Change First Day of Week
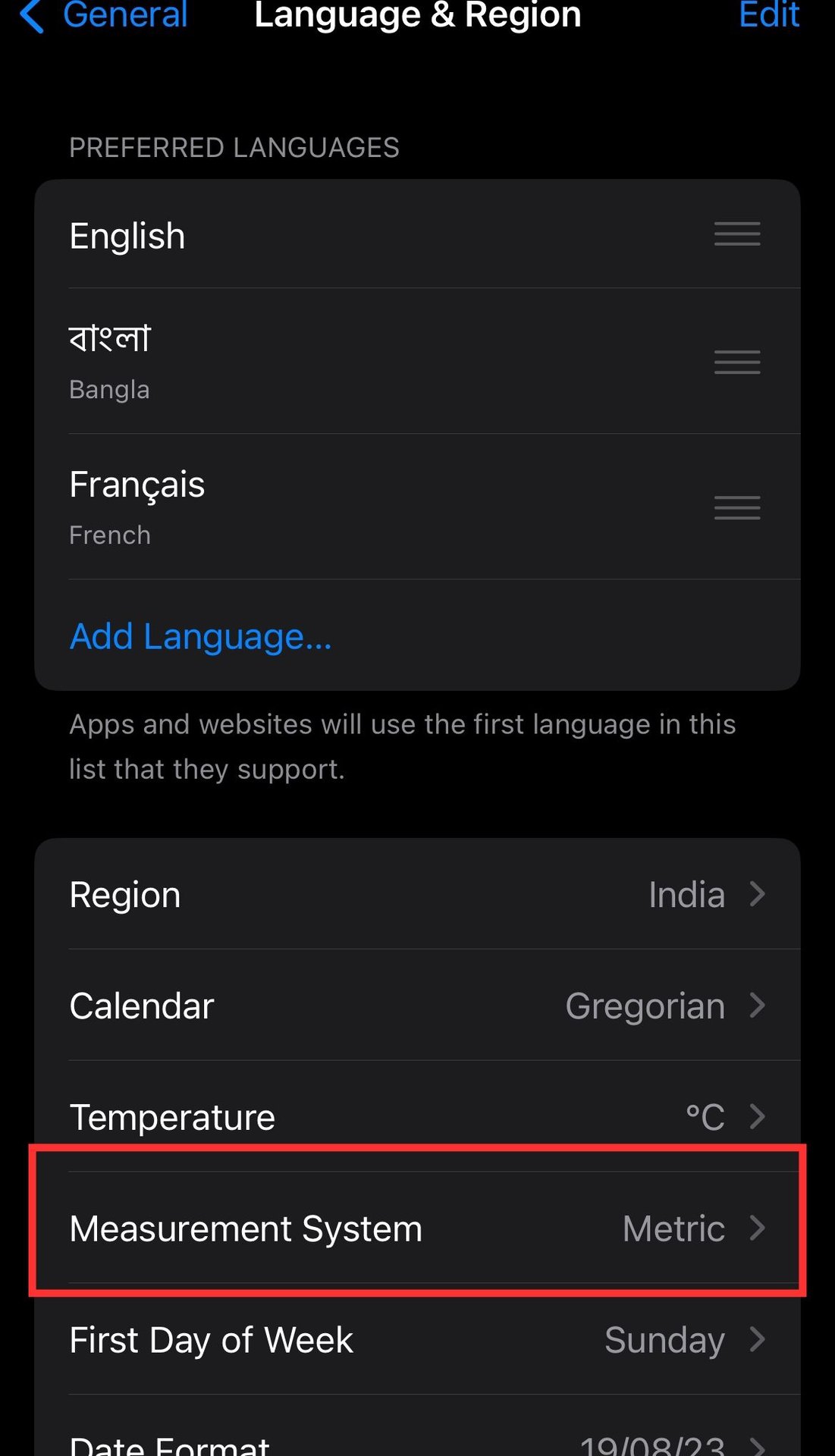835x1456 pixels. [417, 1340]
